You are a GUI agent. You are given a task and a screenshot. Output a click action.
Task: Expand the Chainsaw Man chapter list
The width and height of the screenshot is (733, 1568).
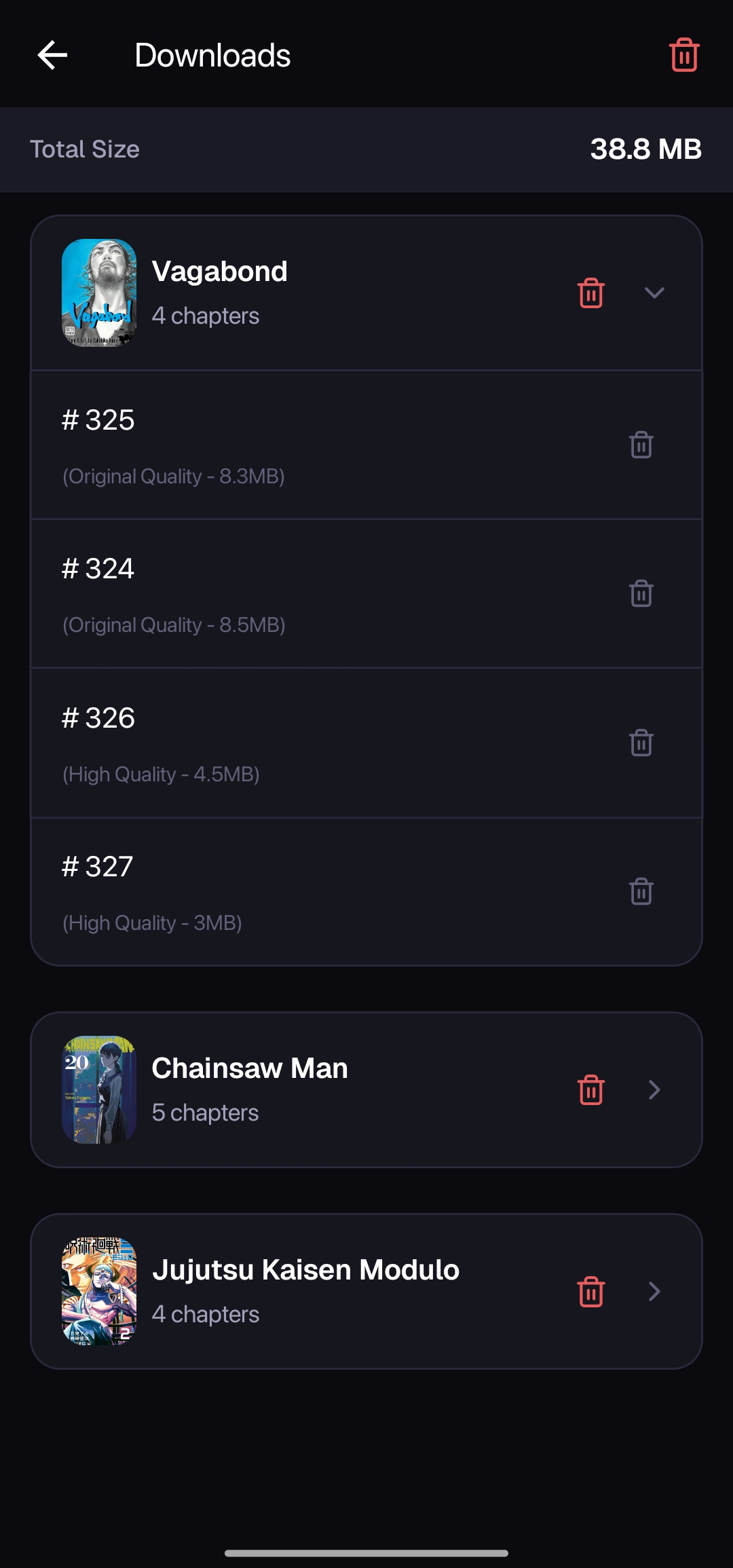point(654,1089)
